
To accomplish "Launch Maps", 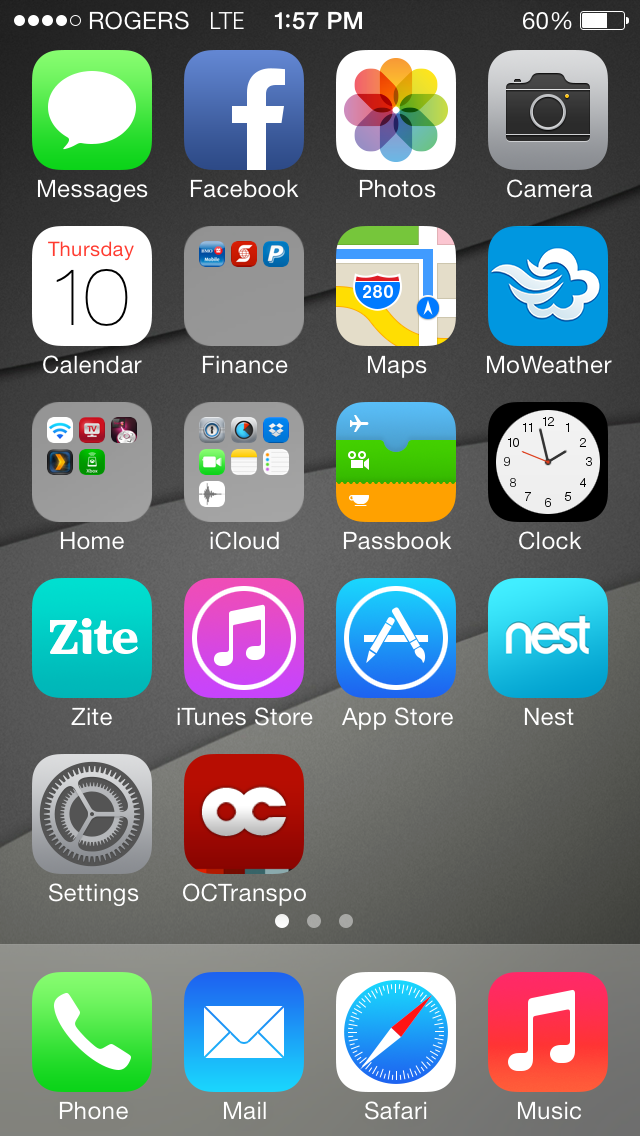I will (x=396, y=286).
